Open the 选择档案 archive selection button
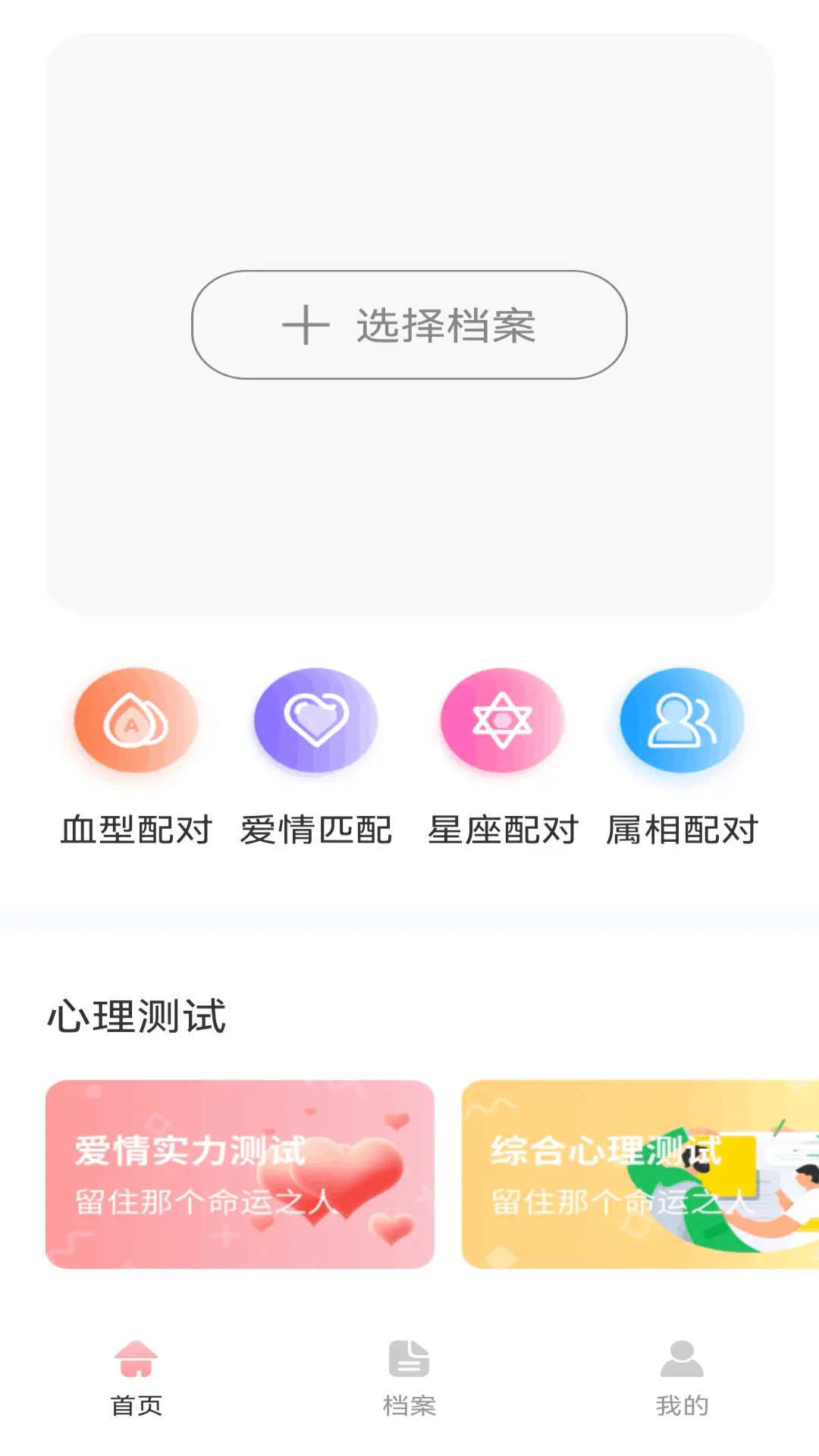This screenshot has width=819, height=1456. (x=409, y=325)
